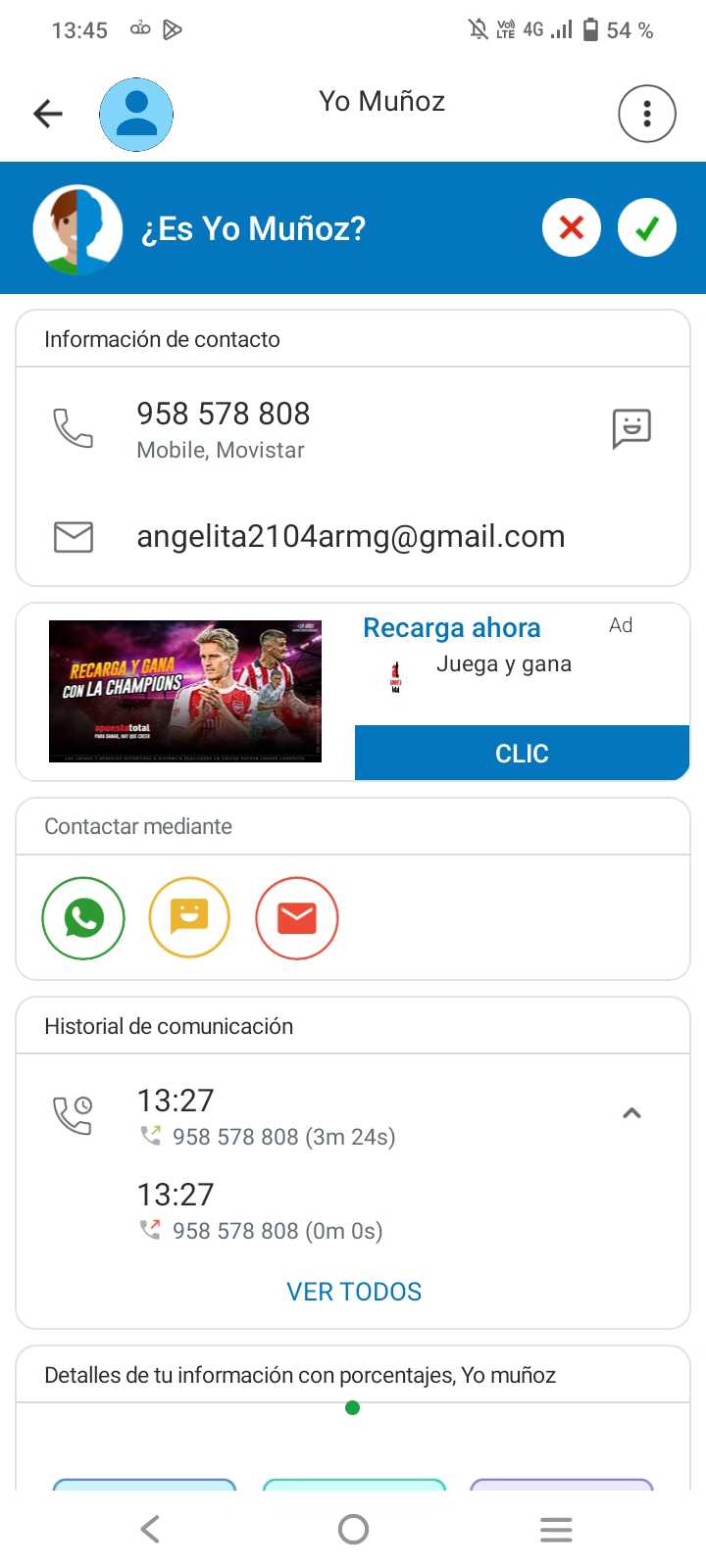Open the 13:27 call lasting 3m 24s
Image resolution: width=706 pixels, height=1568 pixels.
click(x=266, y=1117)
